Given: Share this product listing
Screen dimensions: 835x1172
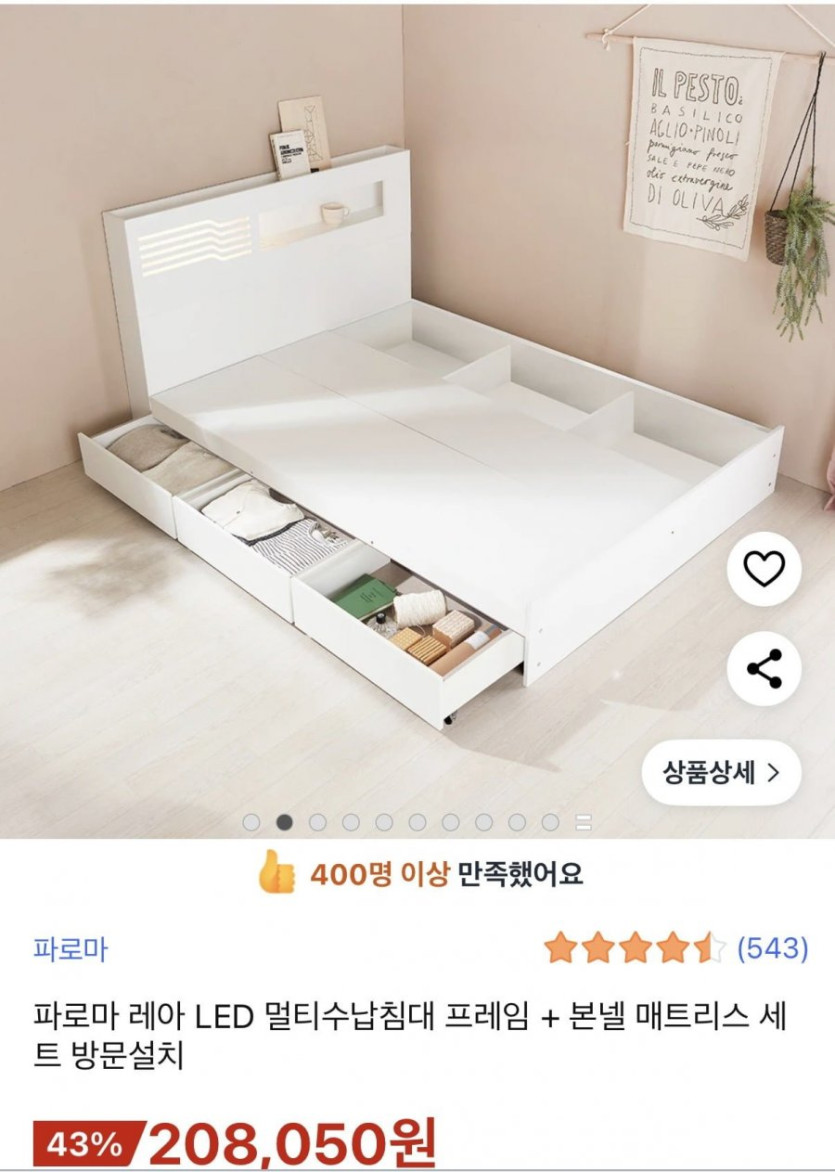Looking at the screenshot, I should (764, 669).
